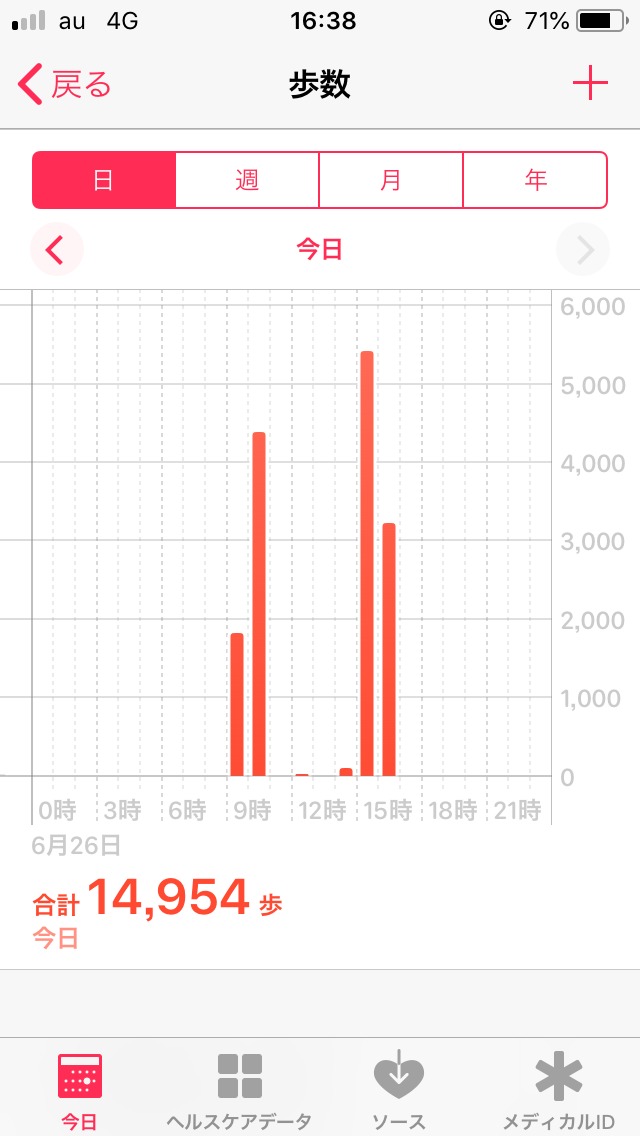Switch to the 週 weekly view
Viewport: 640px width, 1136px height.
(247, 180)
